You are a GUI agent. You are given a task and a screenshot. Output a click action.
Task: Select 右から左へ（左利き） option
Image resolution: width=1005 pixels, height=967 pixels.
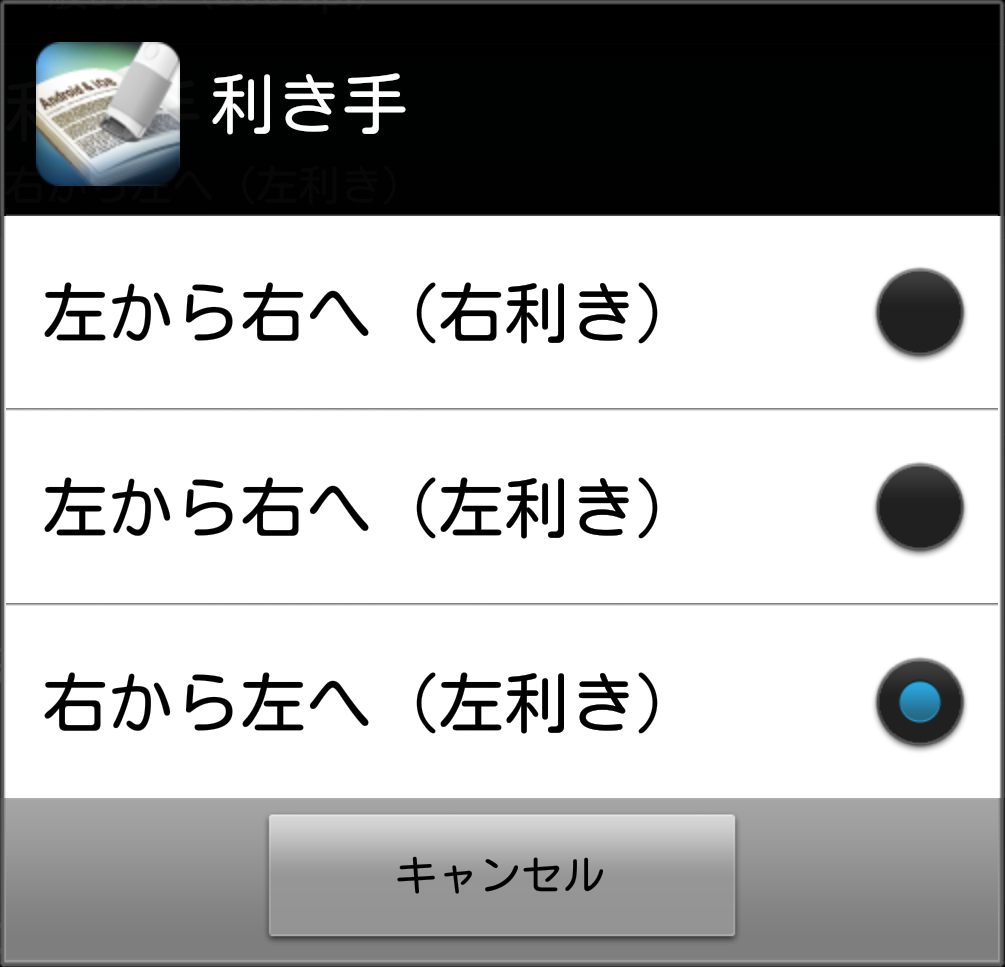(x=502, y=702)
